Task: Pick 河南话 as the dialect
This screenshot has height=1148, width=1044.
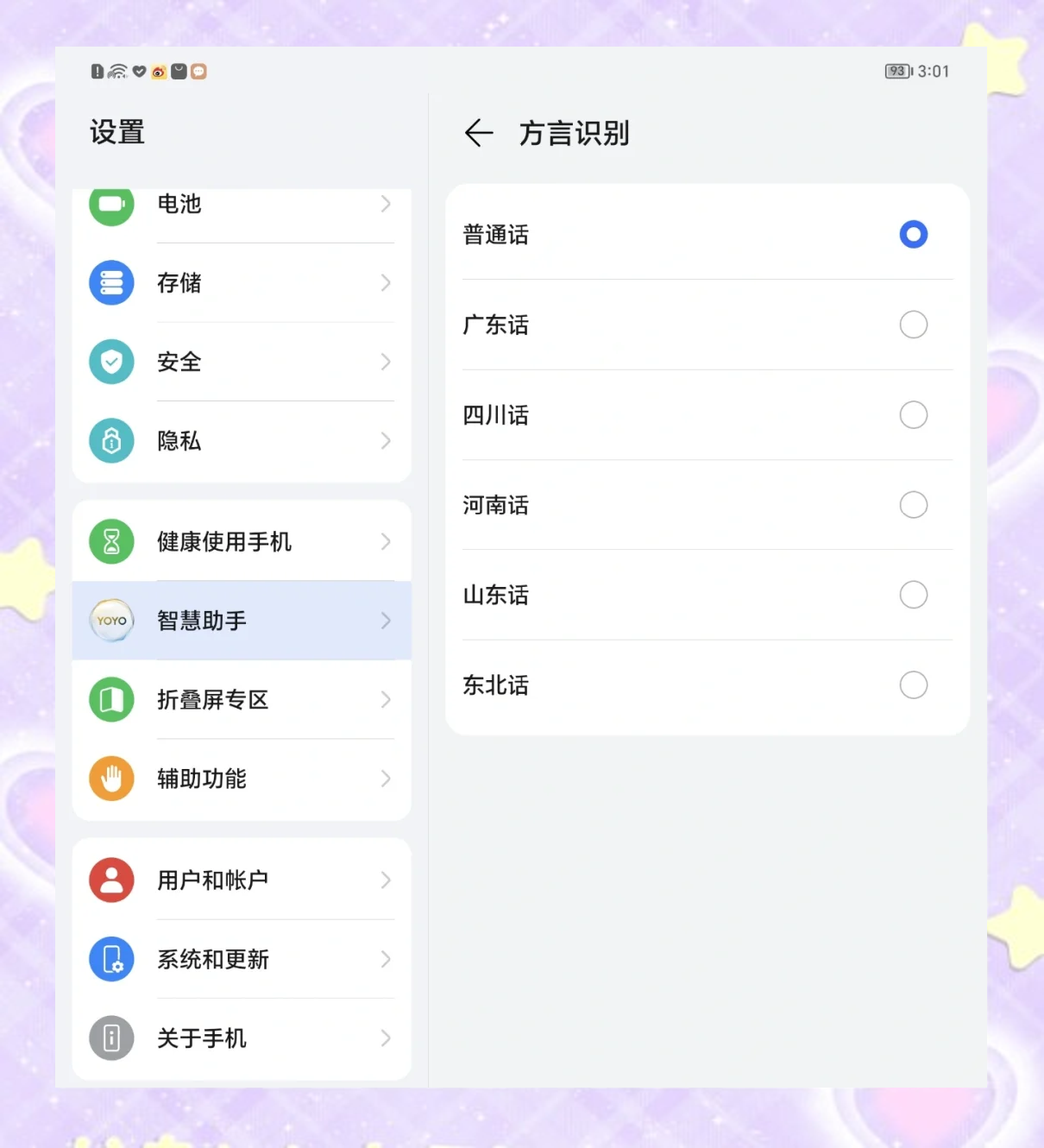Action: click(x=913, y=505)
